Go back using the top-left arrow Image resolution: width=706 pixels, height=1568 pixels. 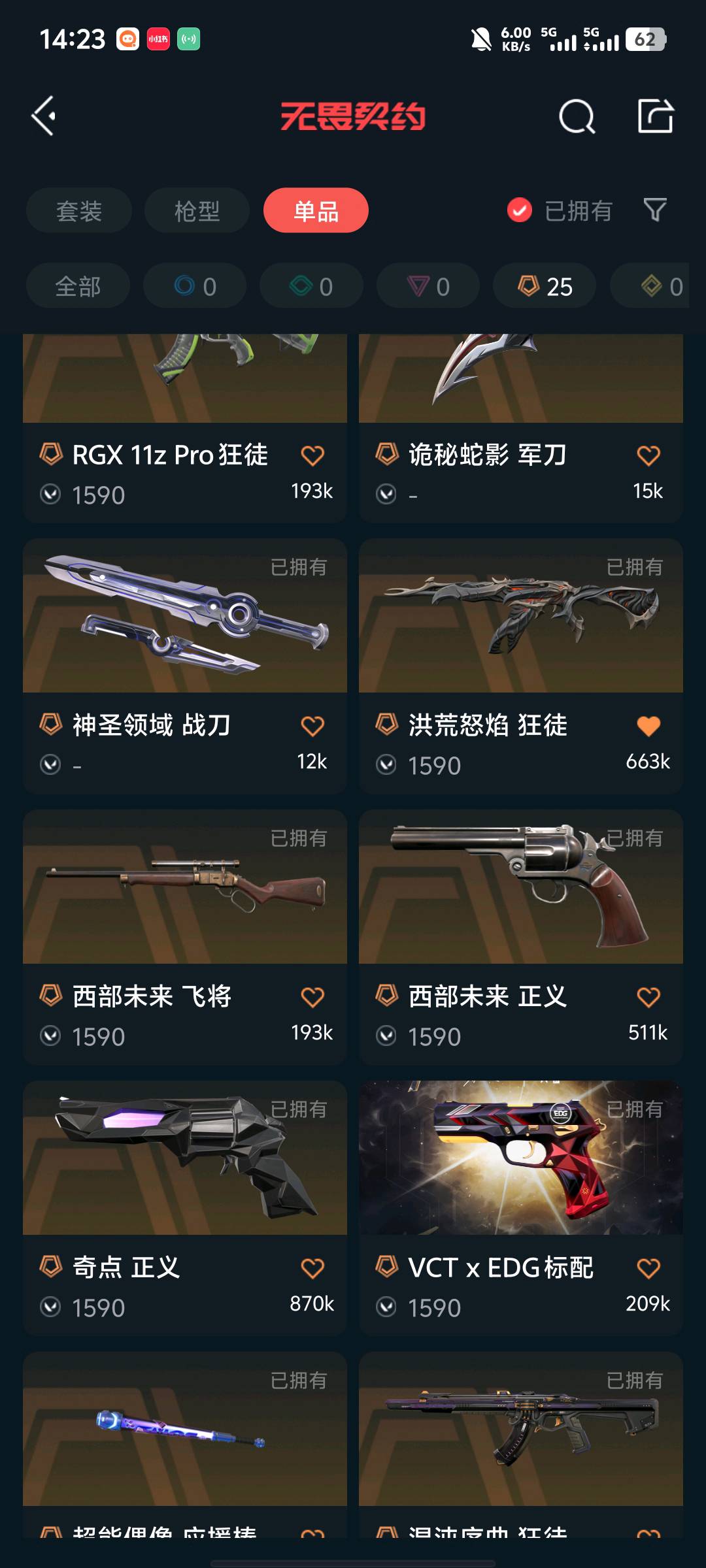point(44,116)
